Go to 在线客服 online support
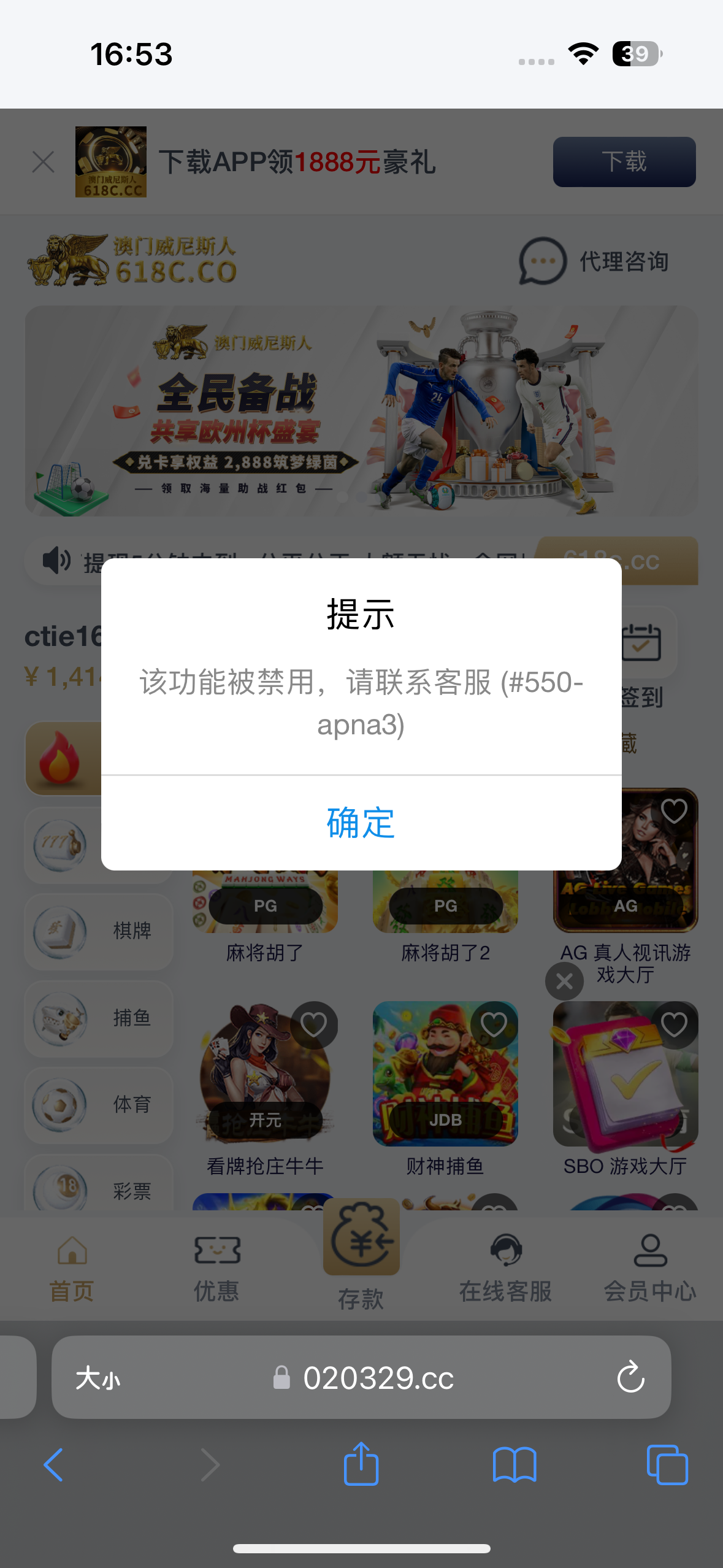The image size is (723, 1568). (x=506, y=1267)
